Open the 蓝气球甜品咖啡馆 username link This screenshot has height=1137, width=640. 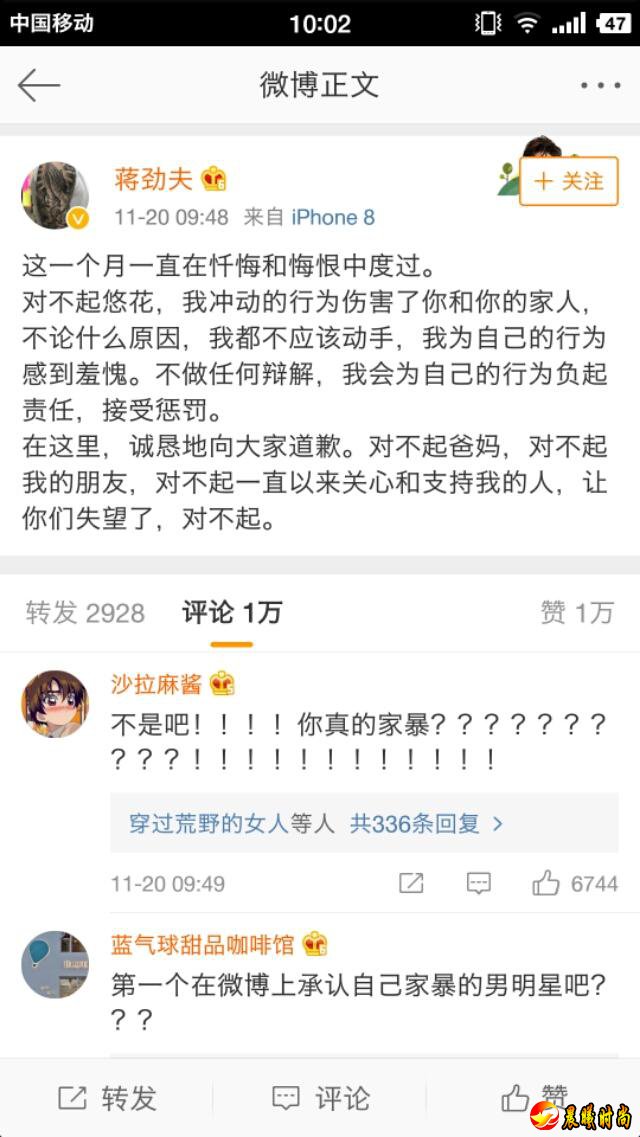tap(203, 944)
